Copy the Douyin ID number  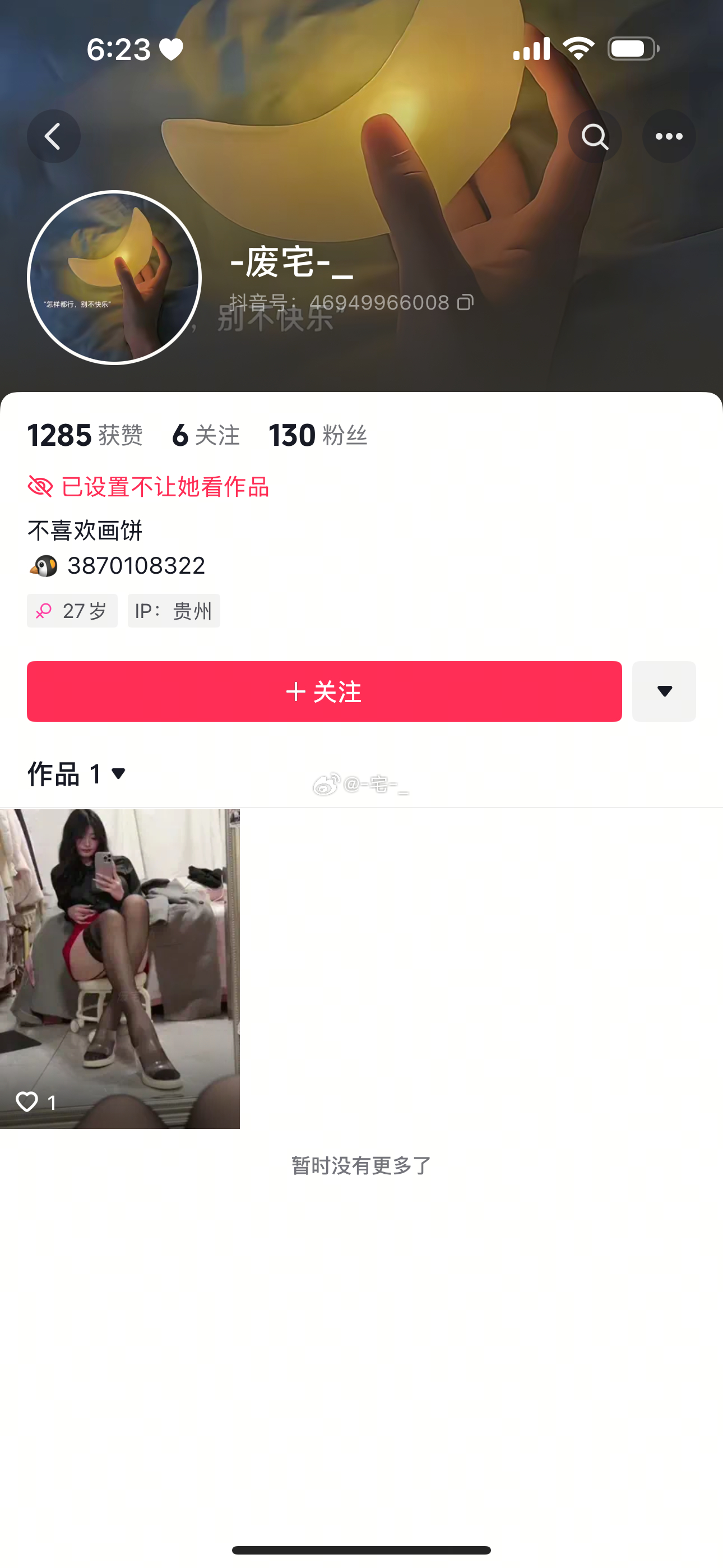coord(465,302)
